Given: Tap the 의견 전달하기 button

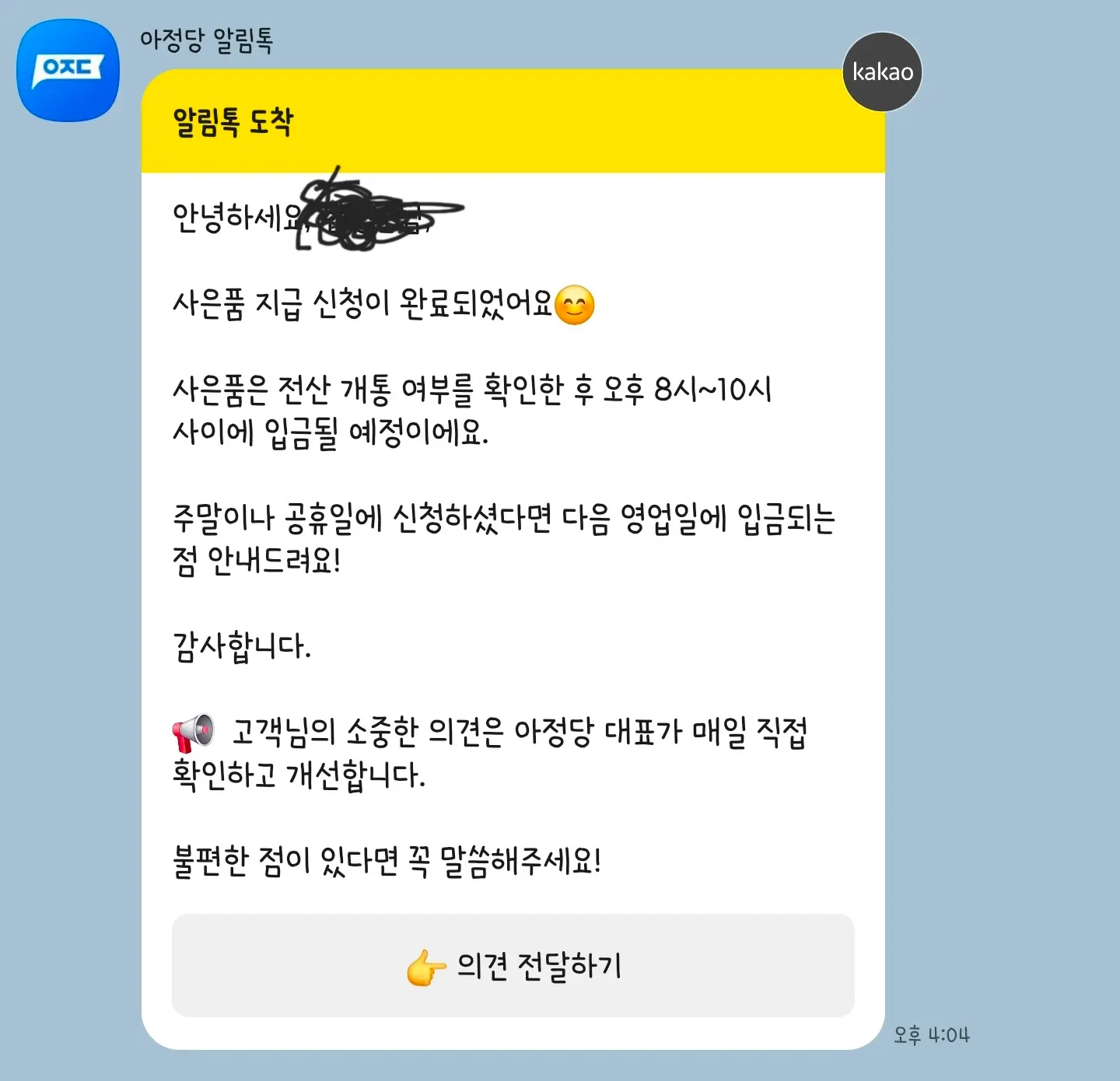Looking at the screenshot, I should point(513,965).
